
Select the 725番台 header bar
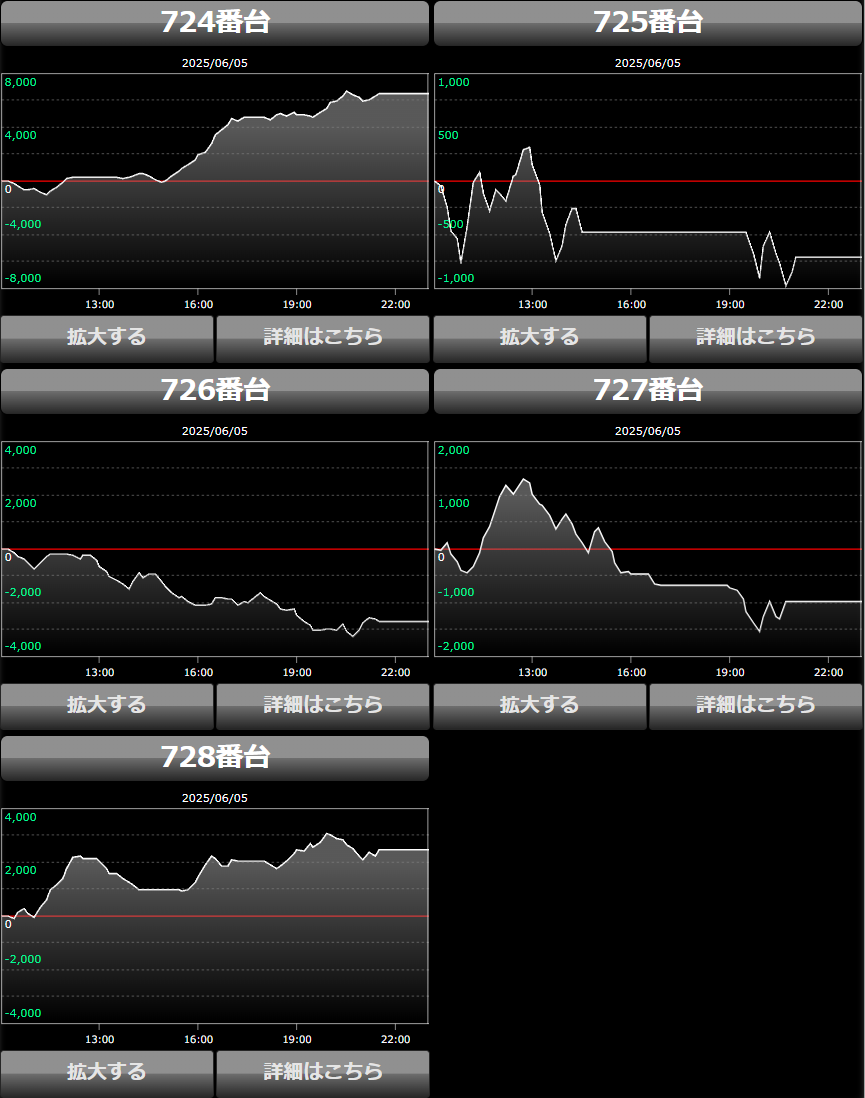[648, 23]
